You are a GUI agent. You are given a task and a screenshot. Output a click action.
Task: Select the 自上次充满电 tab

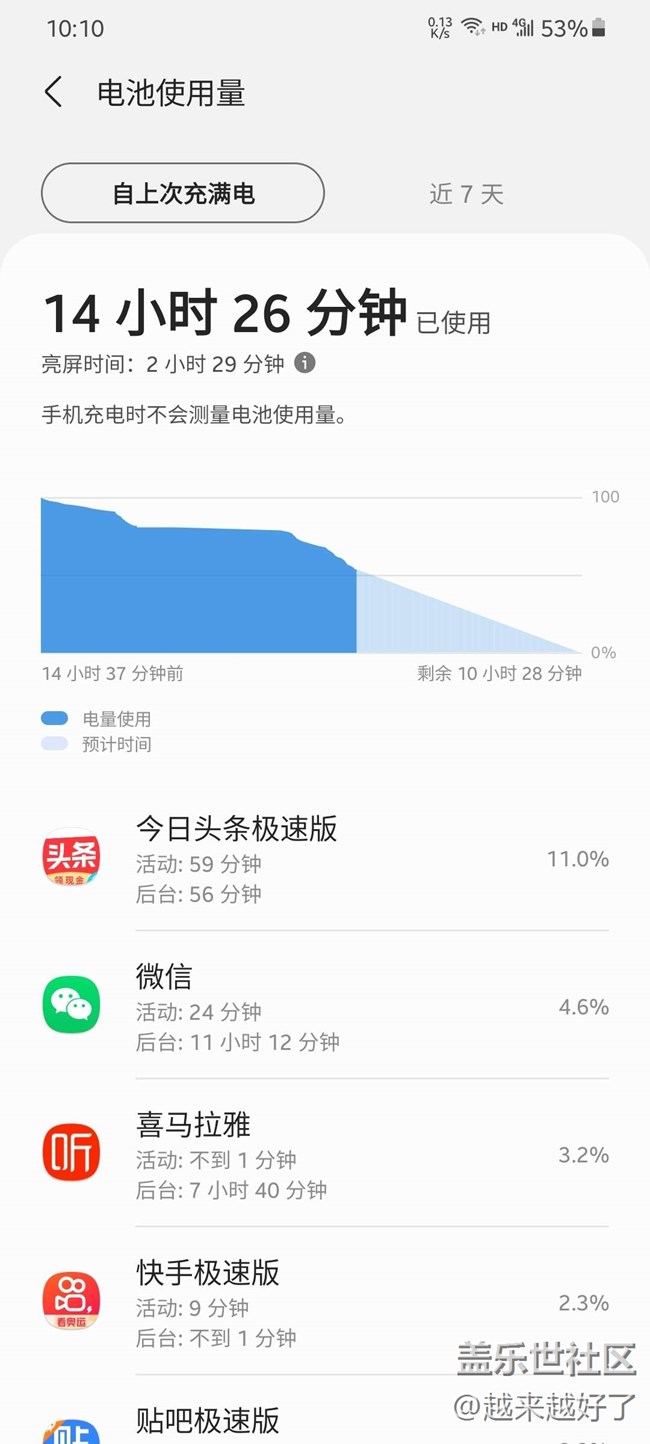183,193
